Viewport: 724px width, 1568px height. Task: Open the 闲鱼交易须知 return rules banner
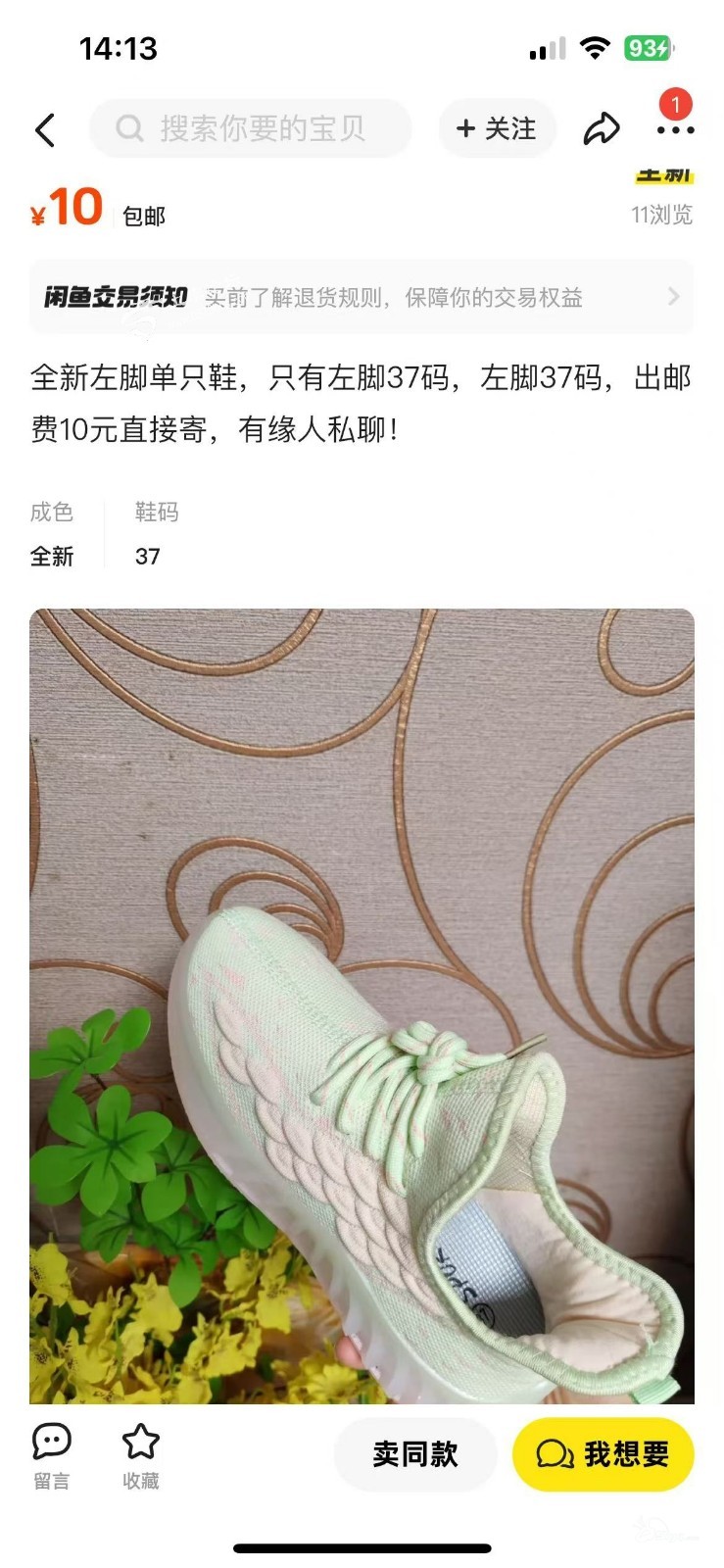click(362, 297)
